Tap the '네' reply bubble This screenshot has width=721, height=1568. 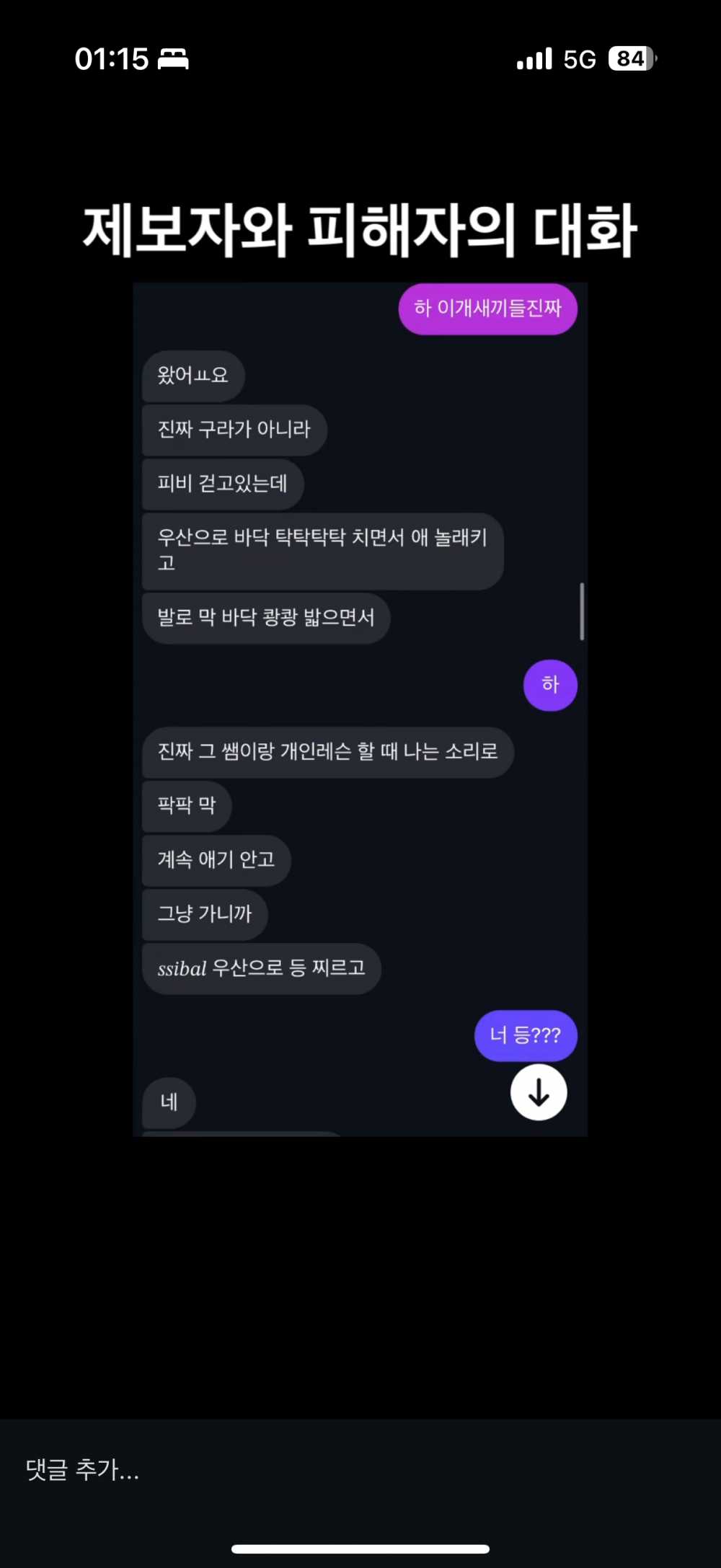click(168, 1102)
